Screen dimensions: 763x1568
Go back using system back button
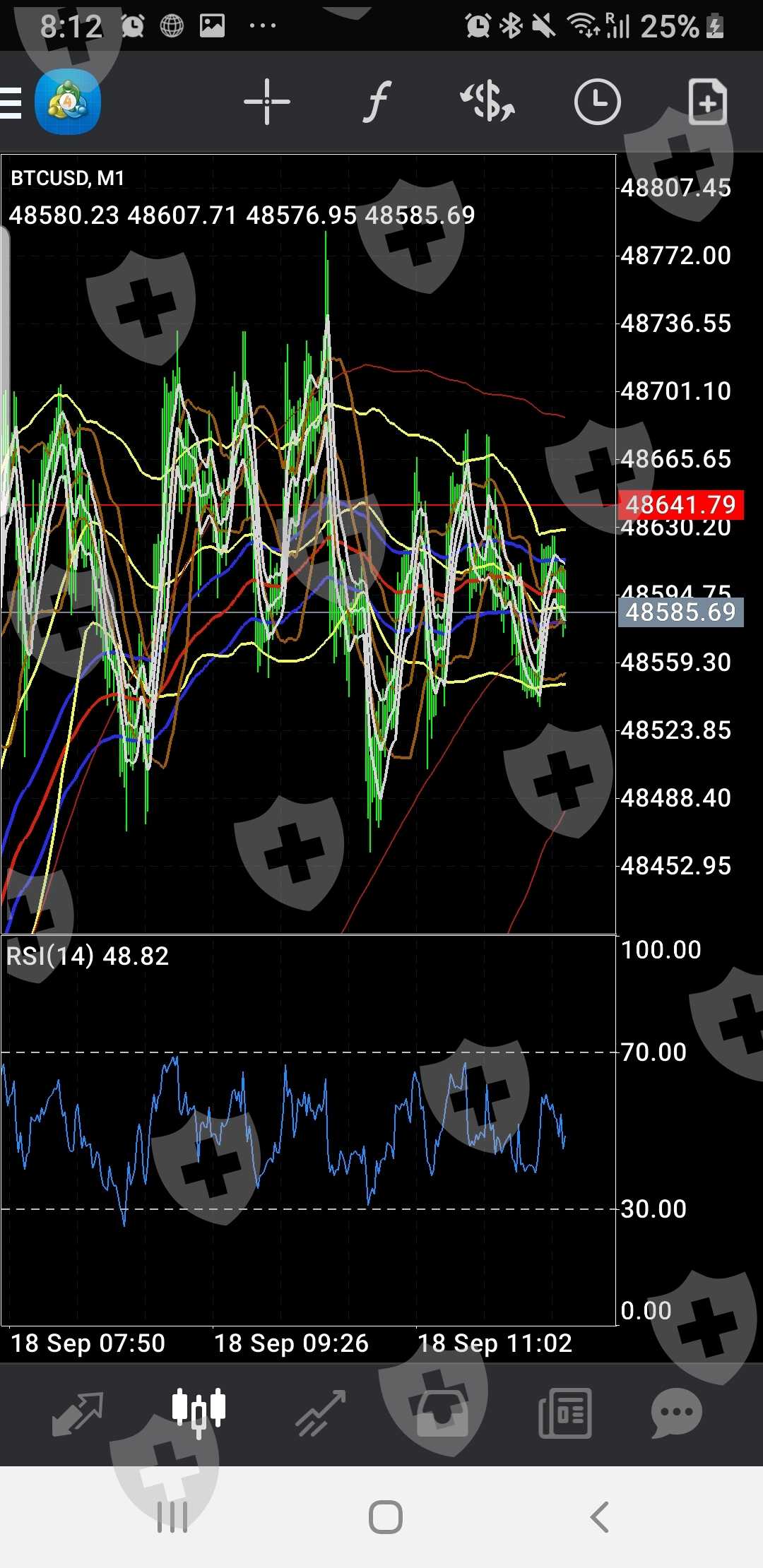click(x=599, y=1516)
